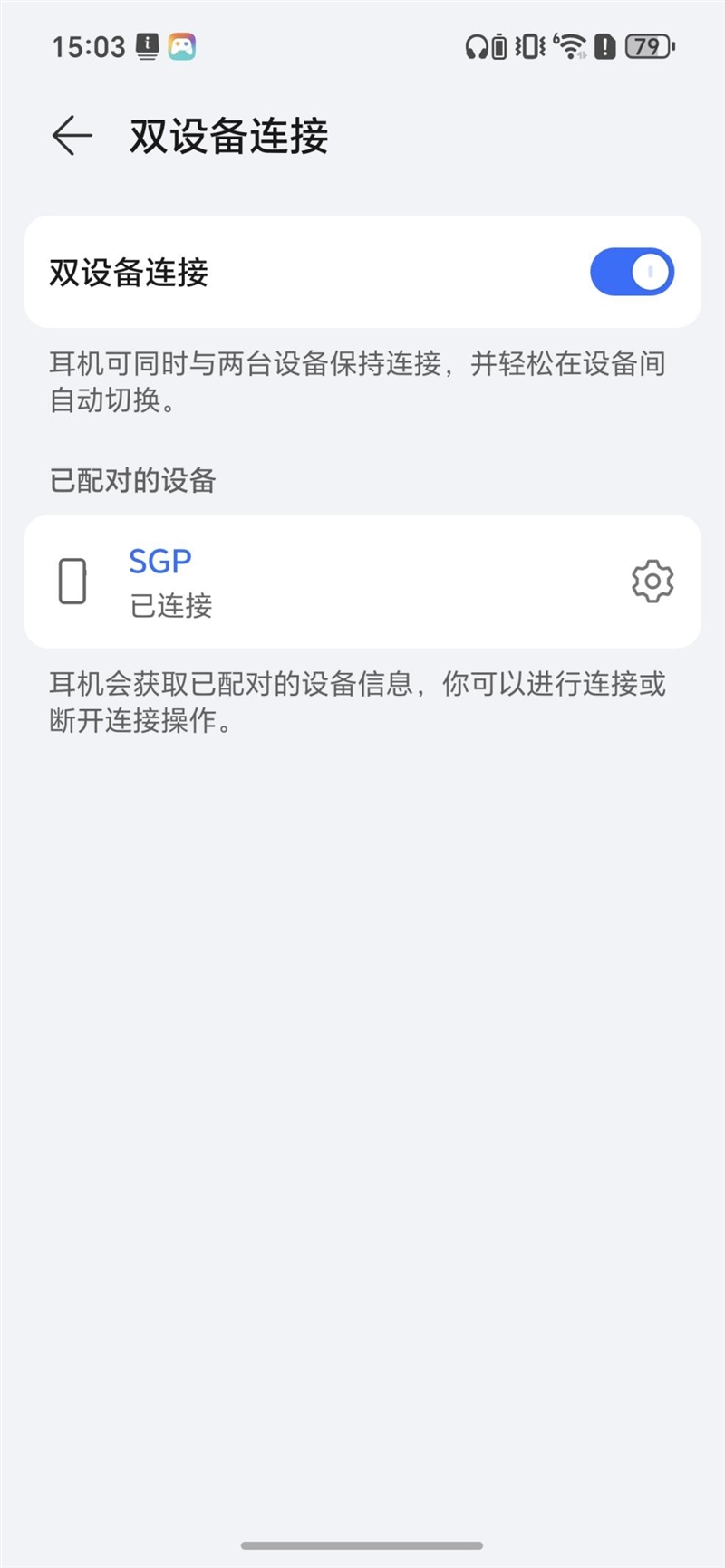The height and width of the screenshot is (1568, 725).
Task: Open SGP device settings via gear icon
Action: 652,582
